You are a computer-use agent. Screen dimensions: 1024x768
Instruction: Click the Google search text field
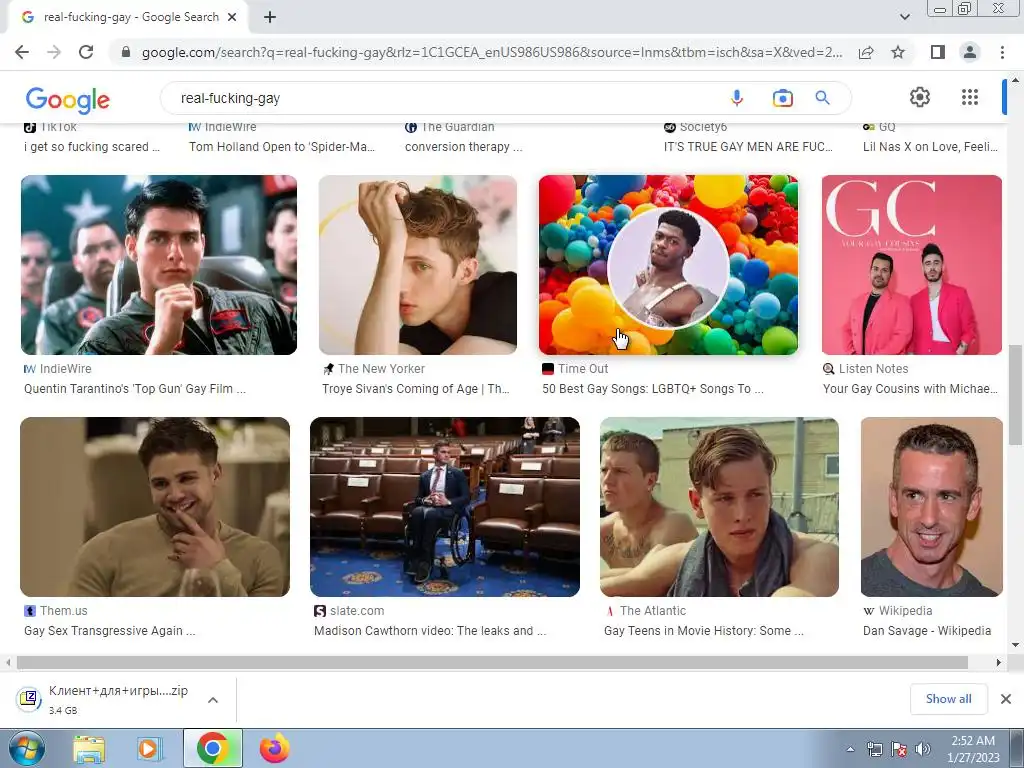coord(440,98)
